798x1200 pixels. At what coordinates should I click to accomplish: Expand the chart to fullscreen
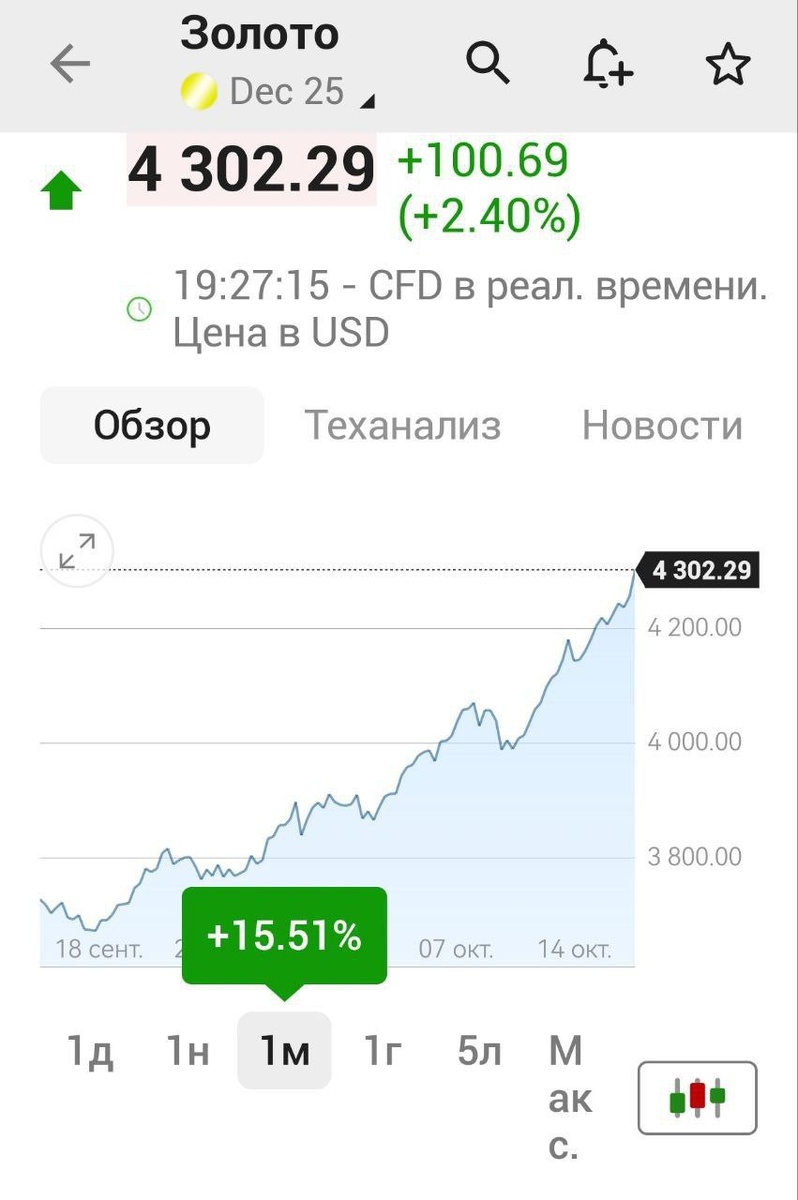[x=77, y=551]
